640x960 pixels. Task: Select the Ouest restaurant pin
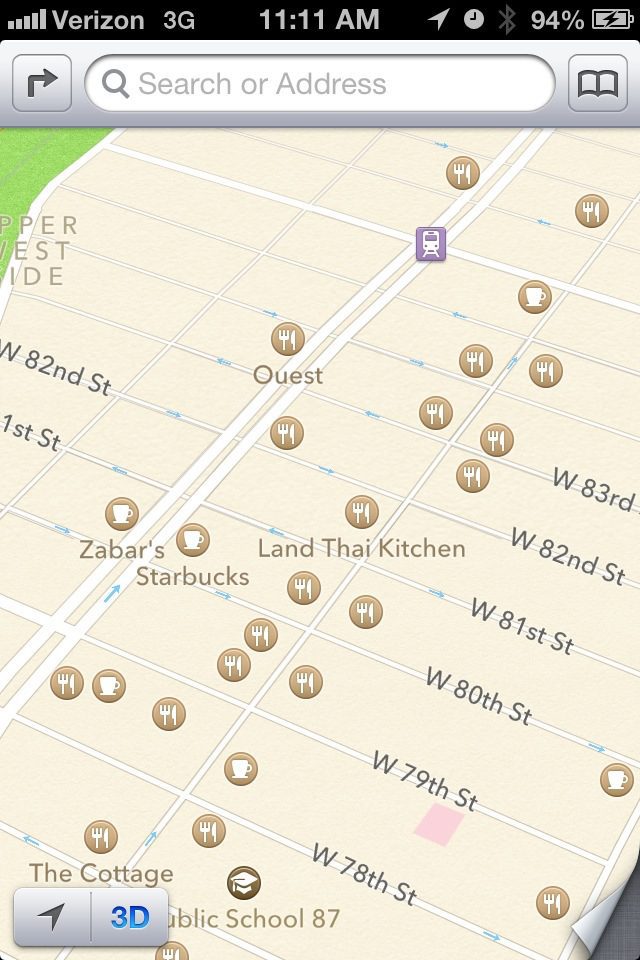tap(288, 339)
